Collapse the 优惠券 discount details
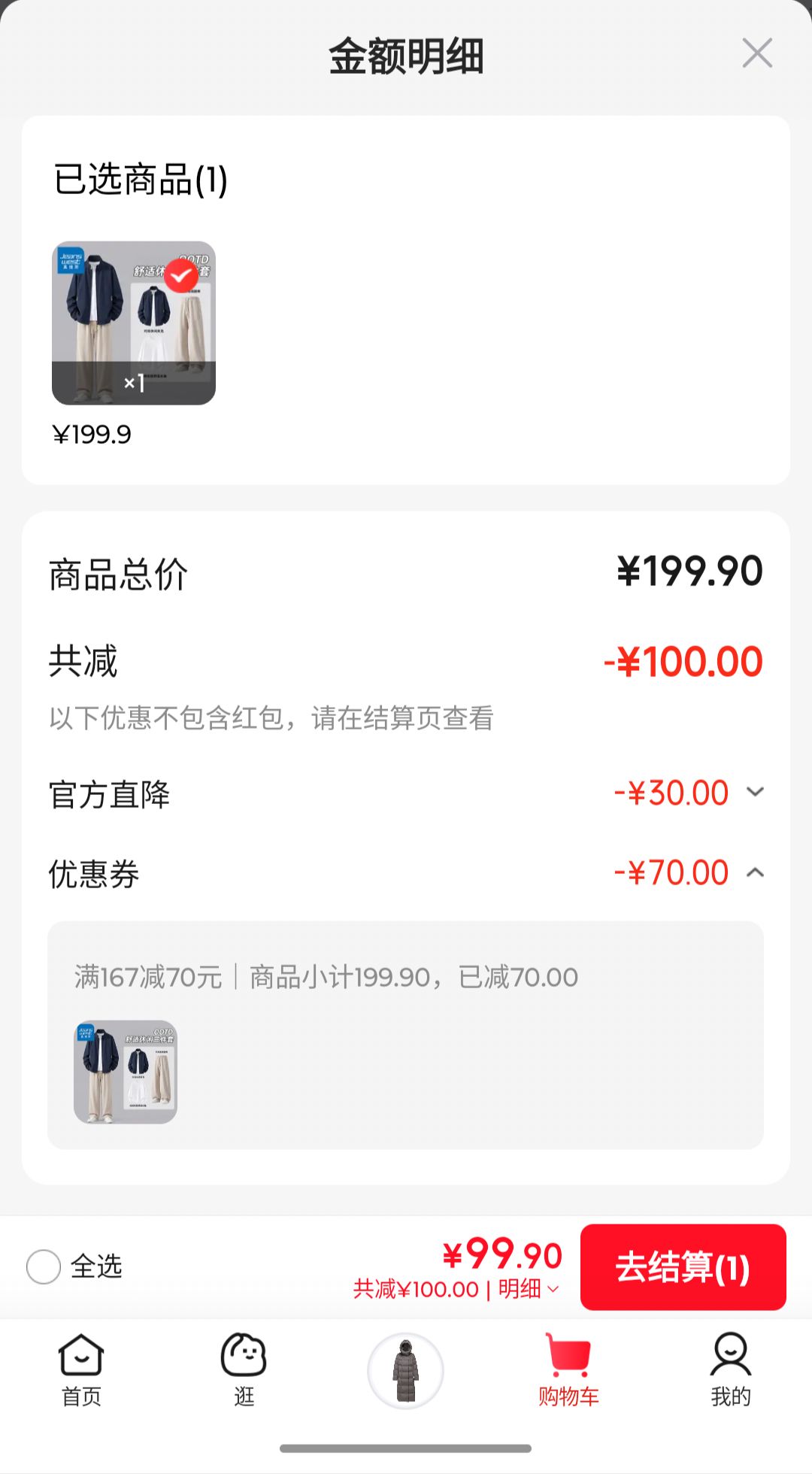Viewport: 812px width, 1474px height. pyautogui.click(x=755, y=872)
